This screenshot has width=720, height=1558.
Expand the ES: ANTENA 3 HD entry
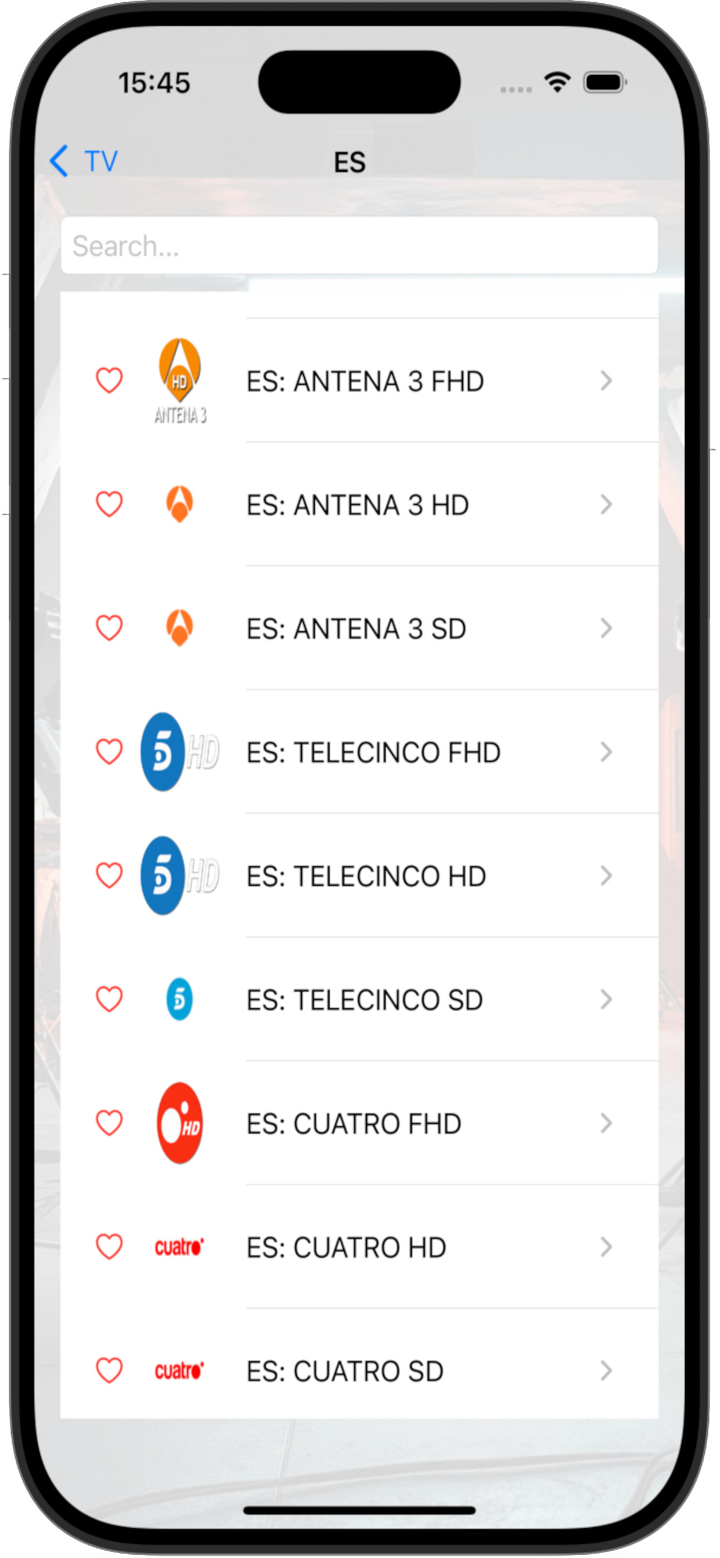(x=606, y=504)
